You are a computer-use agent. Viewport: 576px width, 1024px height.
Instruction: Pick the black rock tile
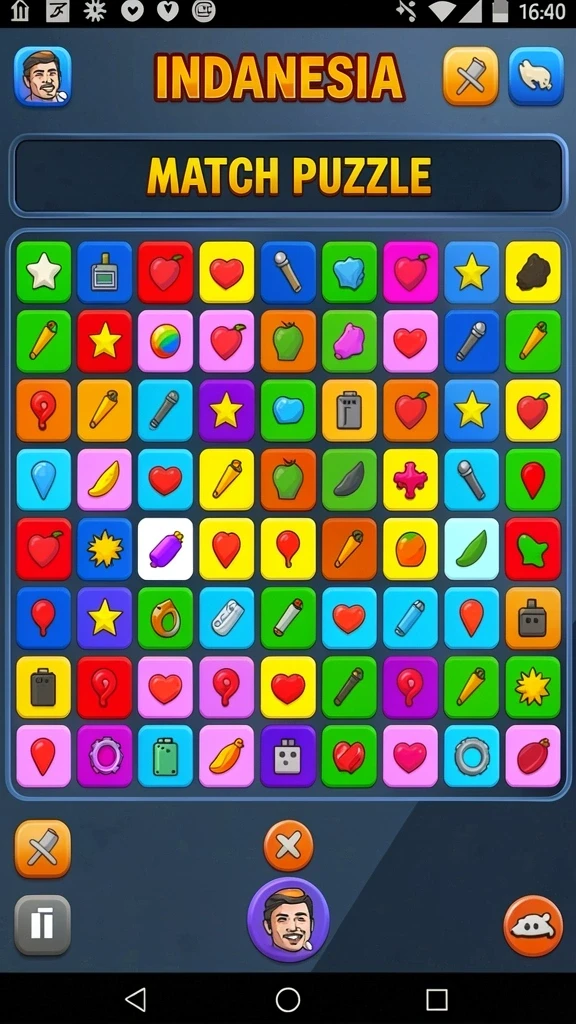(x=533, y=272)
